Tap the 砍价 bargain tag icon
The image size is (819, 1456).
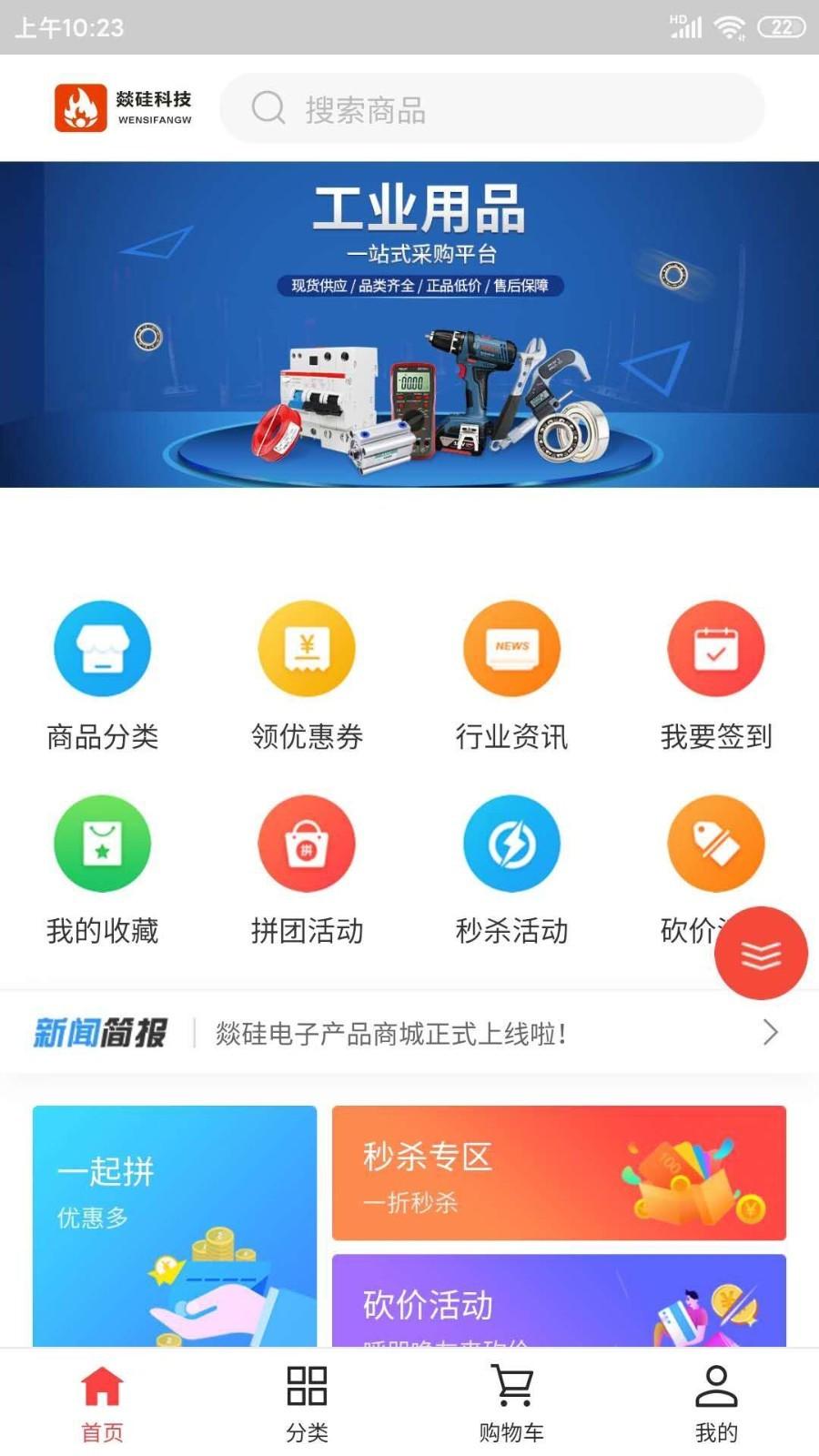(x=716, y=843)
